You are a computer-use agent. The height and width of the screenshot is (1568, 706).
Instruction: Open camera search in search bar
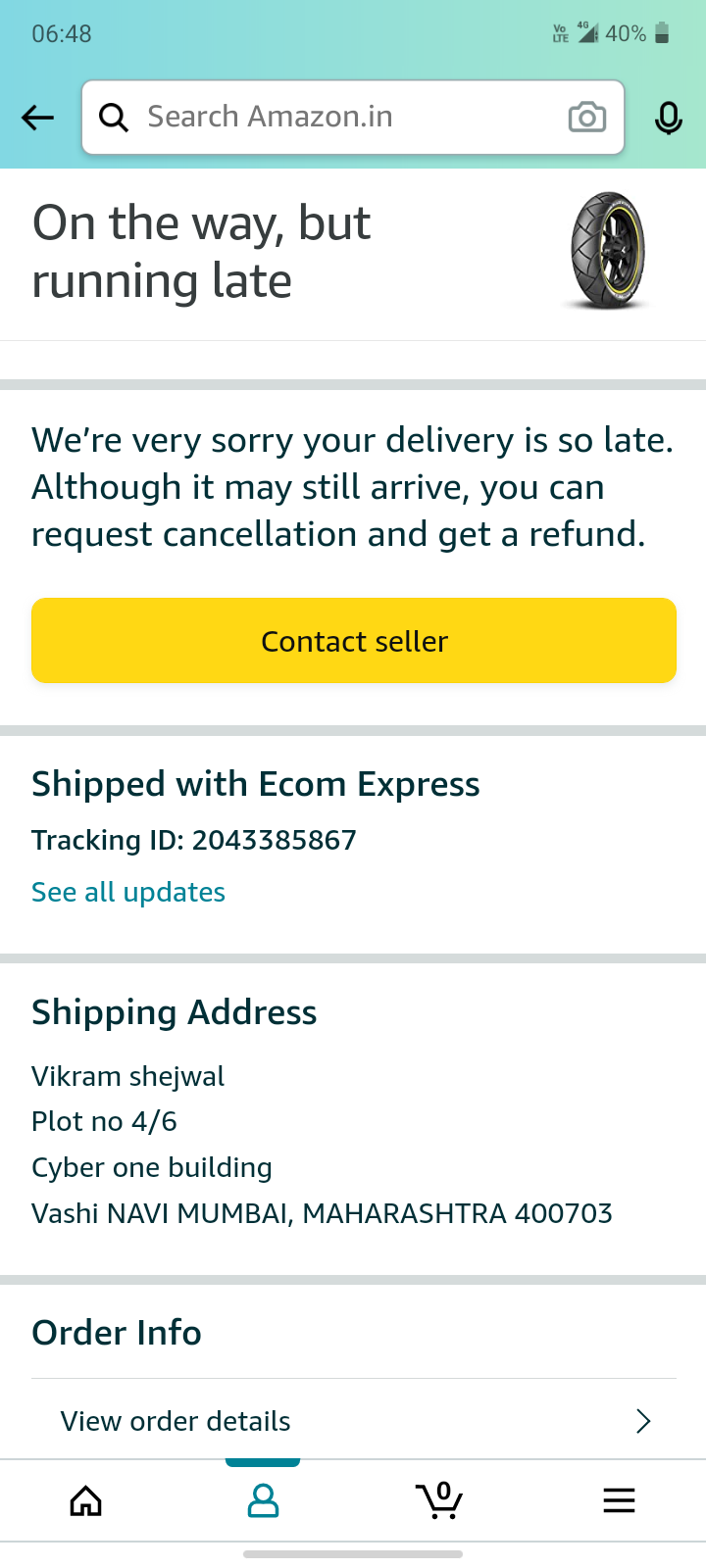[x=586, y=118]
